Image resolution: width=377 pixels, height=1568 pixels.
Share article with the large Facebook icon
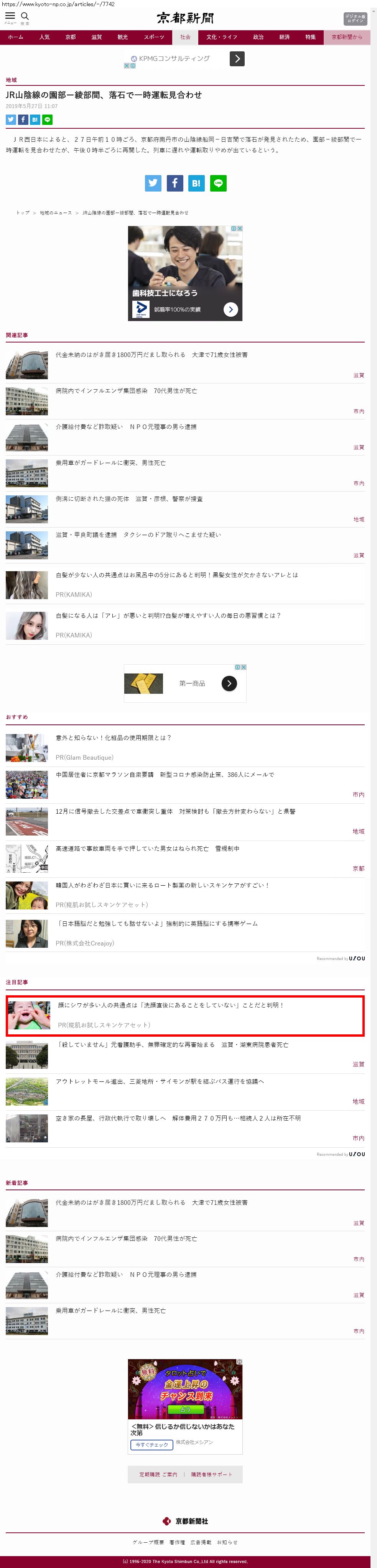(175, 183)
